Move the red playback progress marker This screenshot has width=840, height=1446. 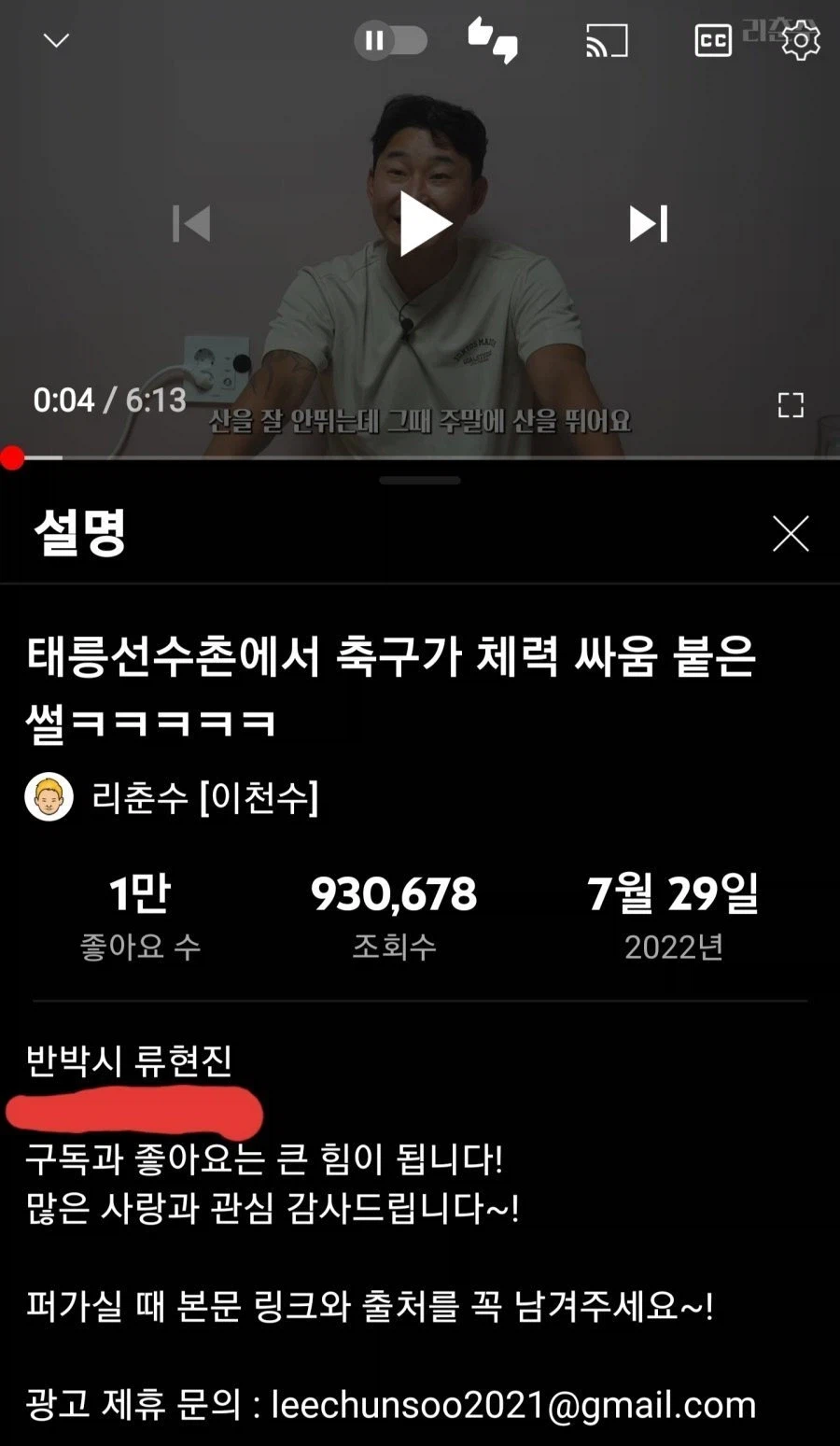pos(12,457)
